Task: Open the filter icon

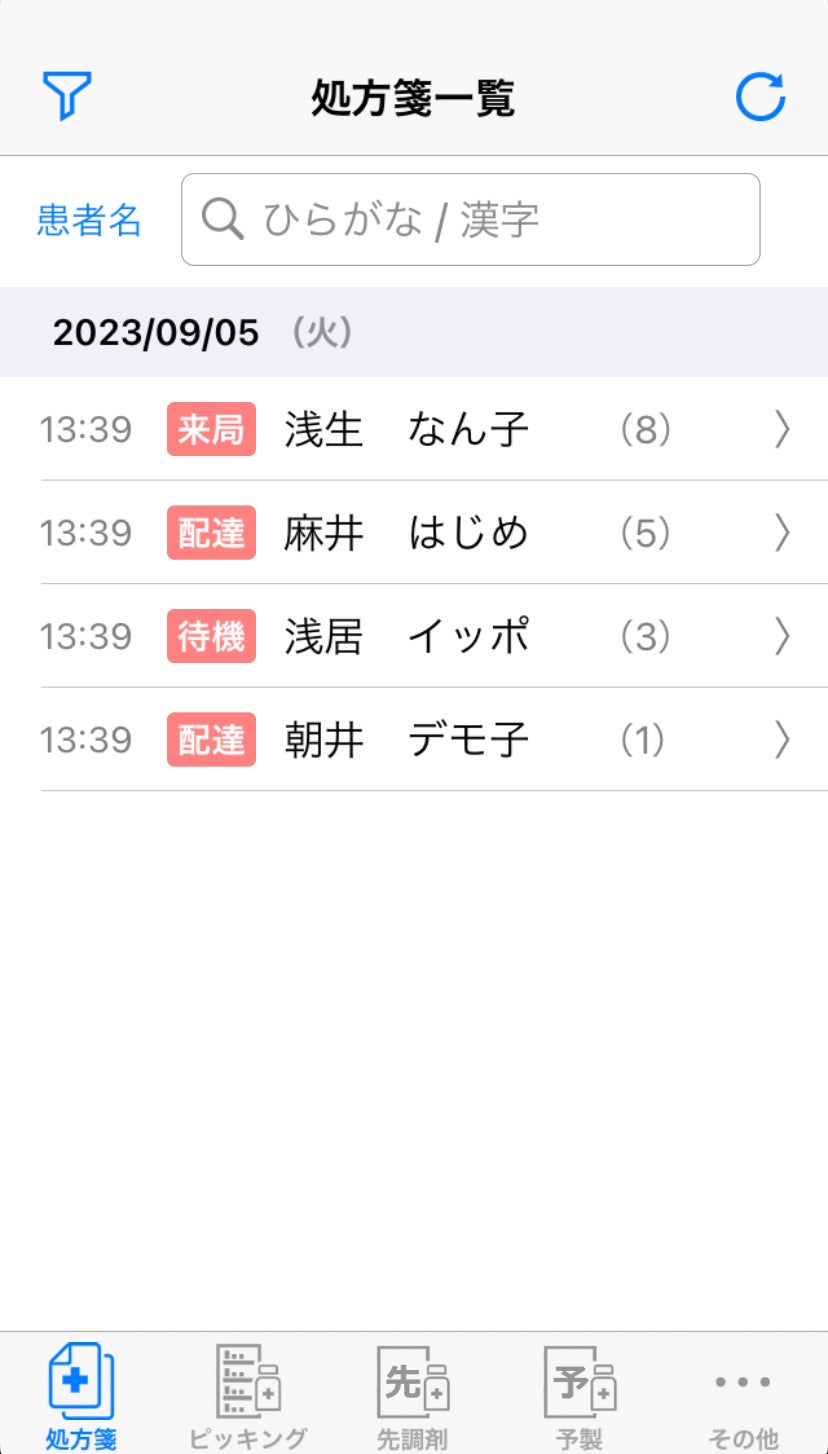Action: tap(67, 96)
